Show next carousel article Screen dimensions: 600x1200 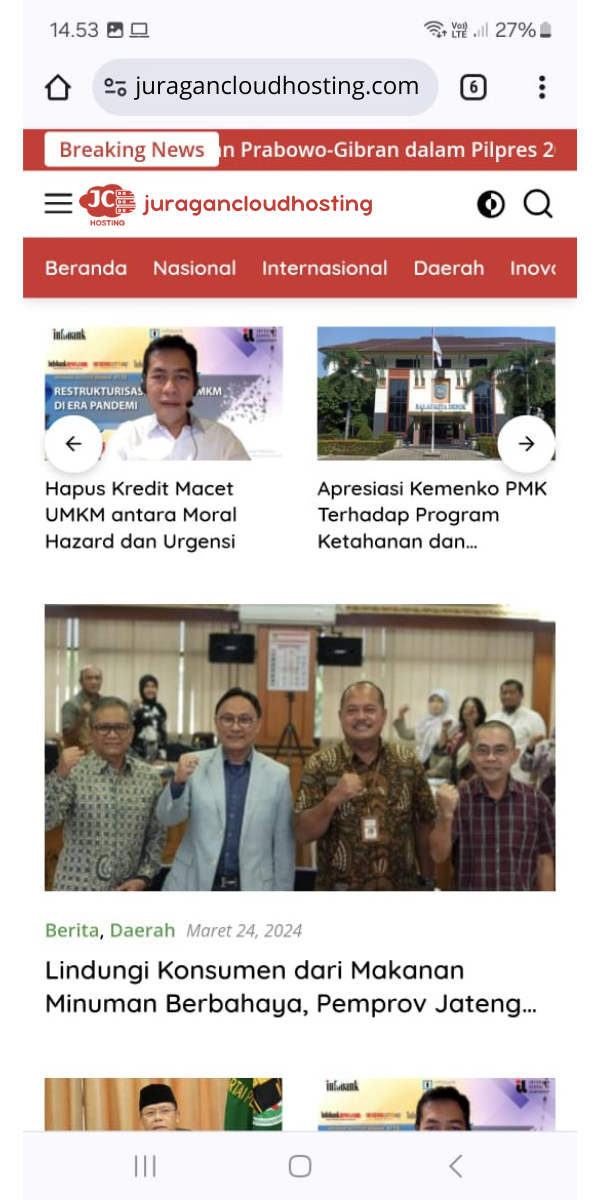[526, 444]
